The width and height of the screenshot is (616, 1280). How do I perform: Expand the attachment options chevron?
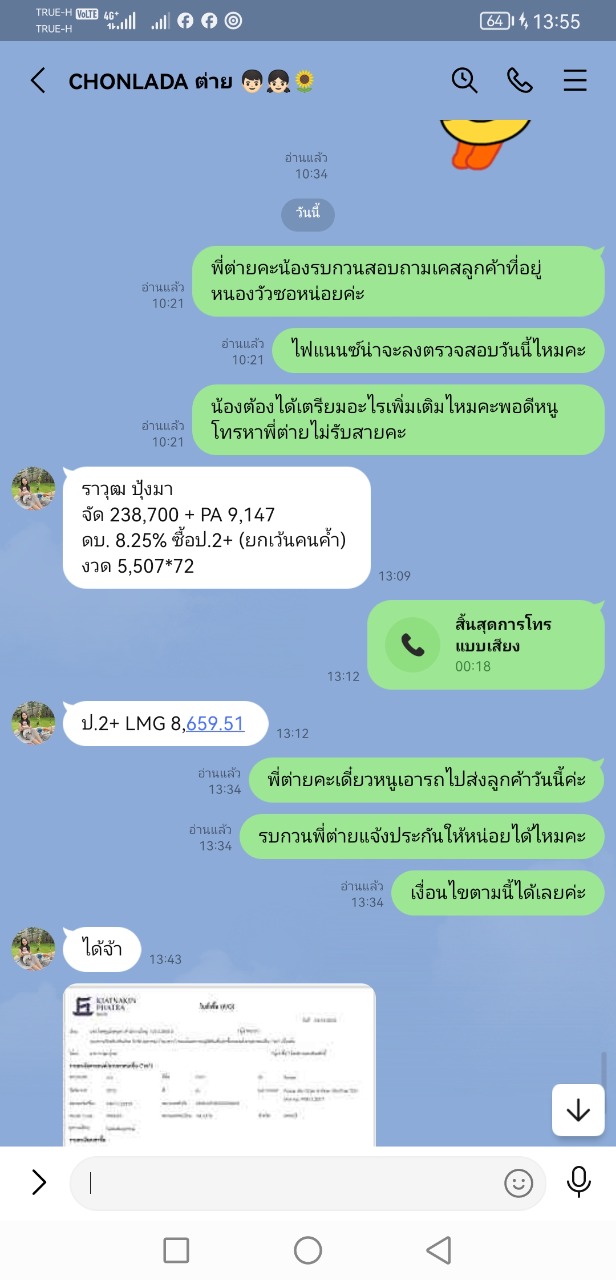pos(38,1183)
